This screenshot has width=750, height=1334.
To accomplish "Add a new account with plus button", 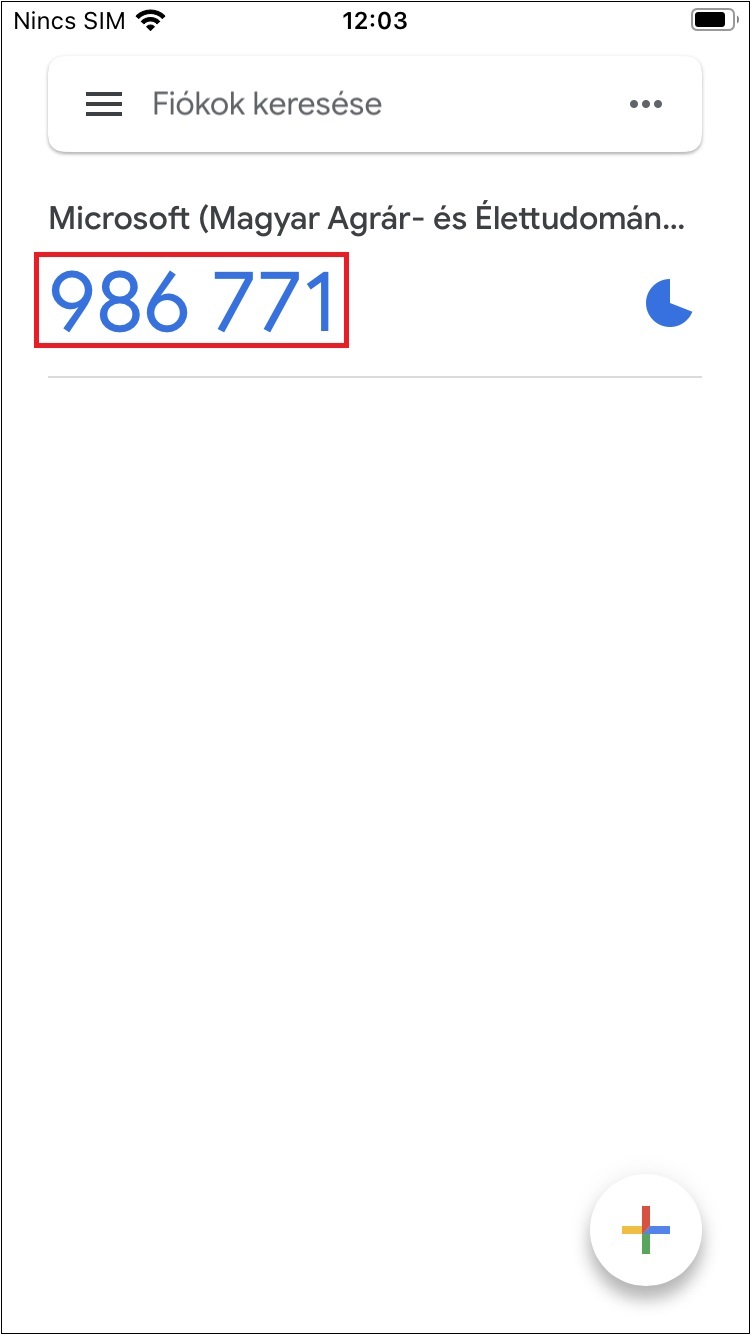I will pos(646,1230).
